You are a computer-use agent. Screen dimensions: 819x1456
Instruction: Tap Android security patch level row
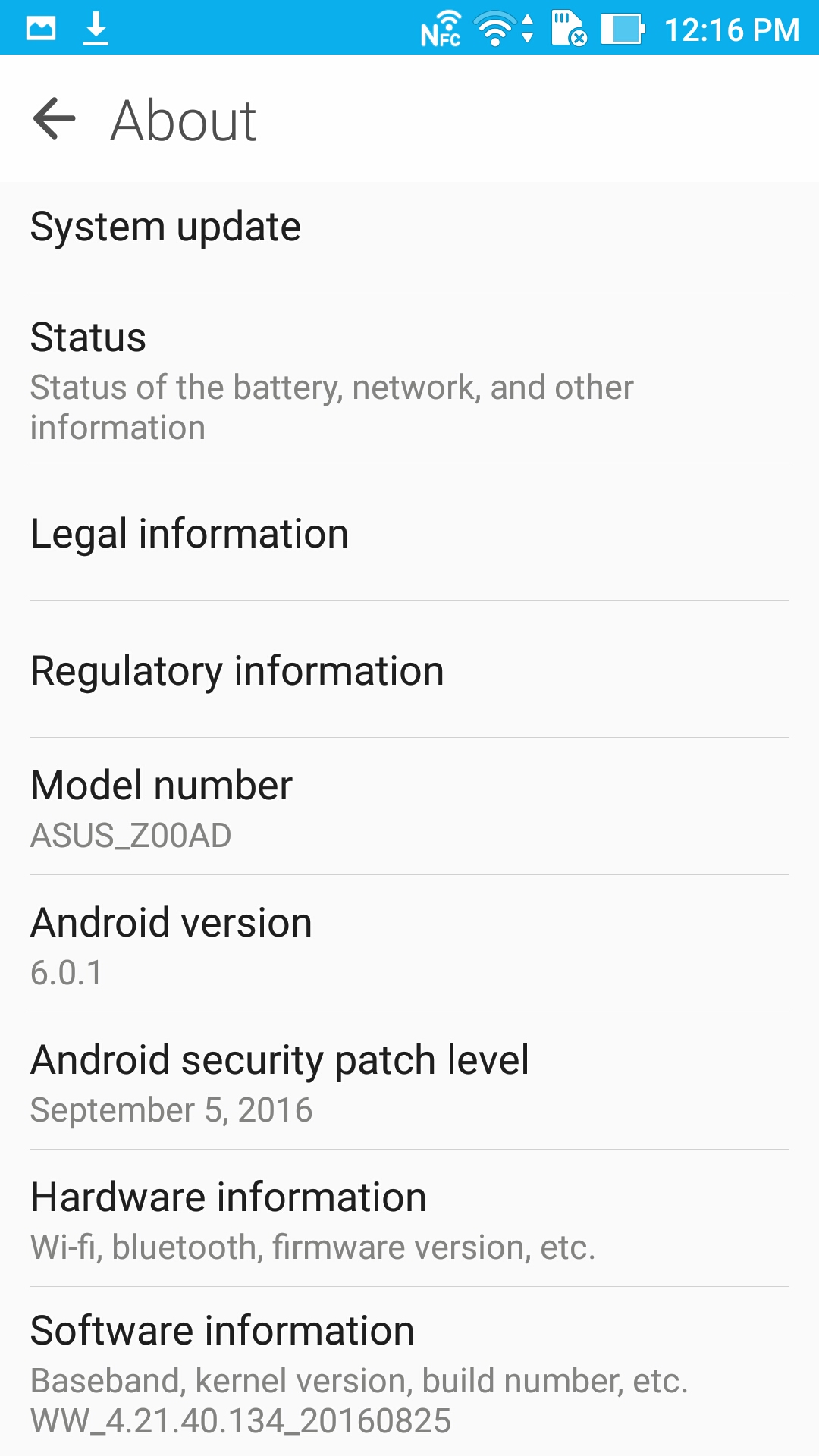pos(409,1082)
